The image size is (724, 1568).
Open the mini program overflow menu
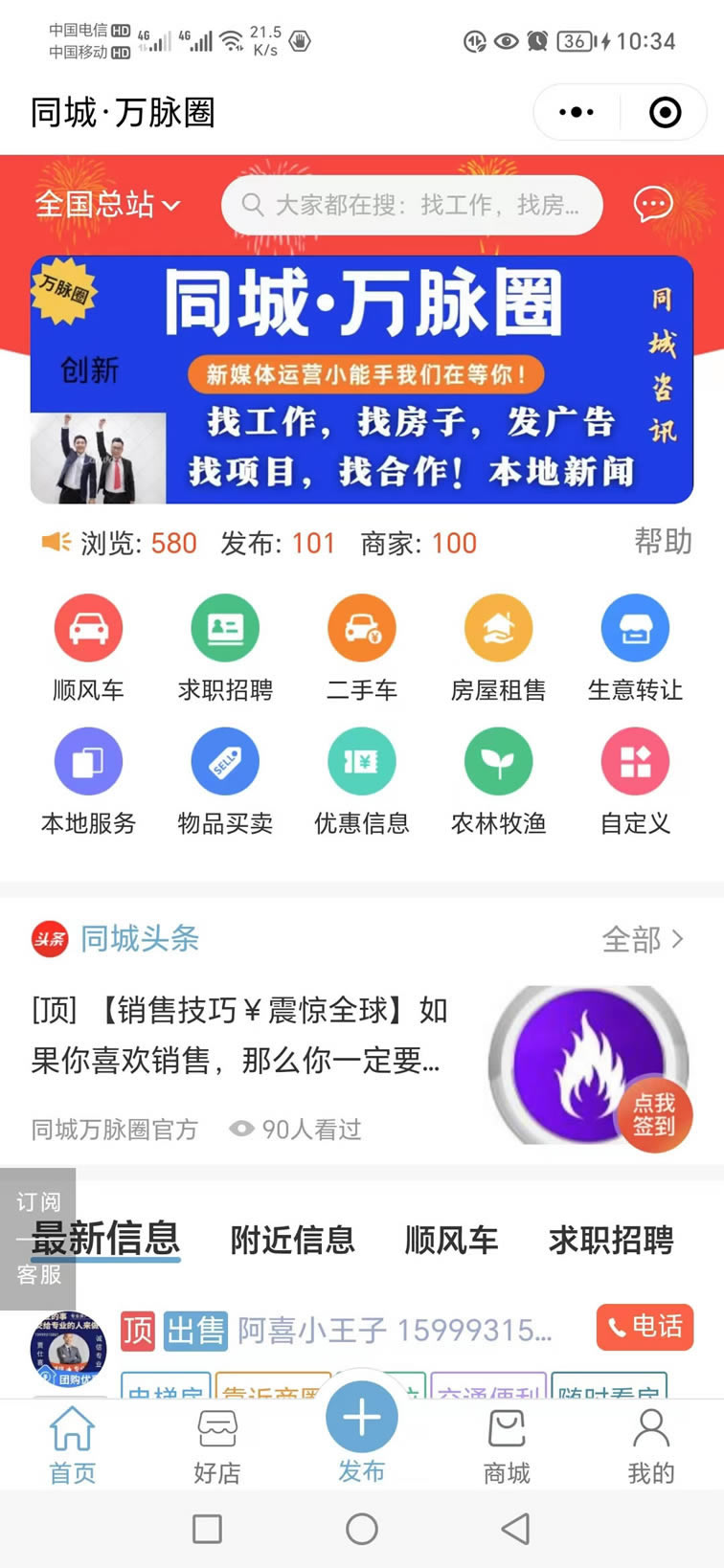577,112
